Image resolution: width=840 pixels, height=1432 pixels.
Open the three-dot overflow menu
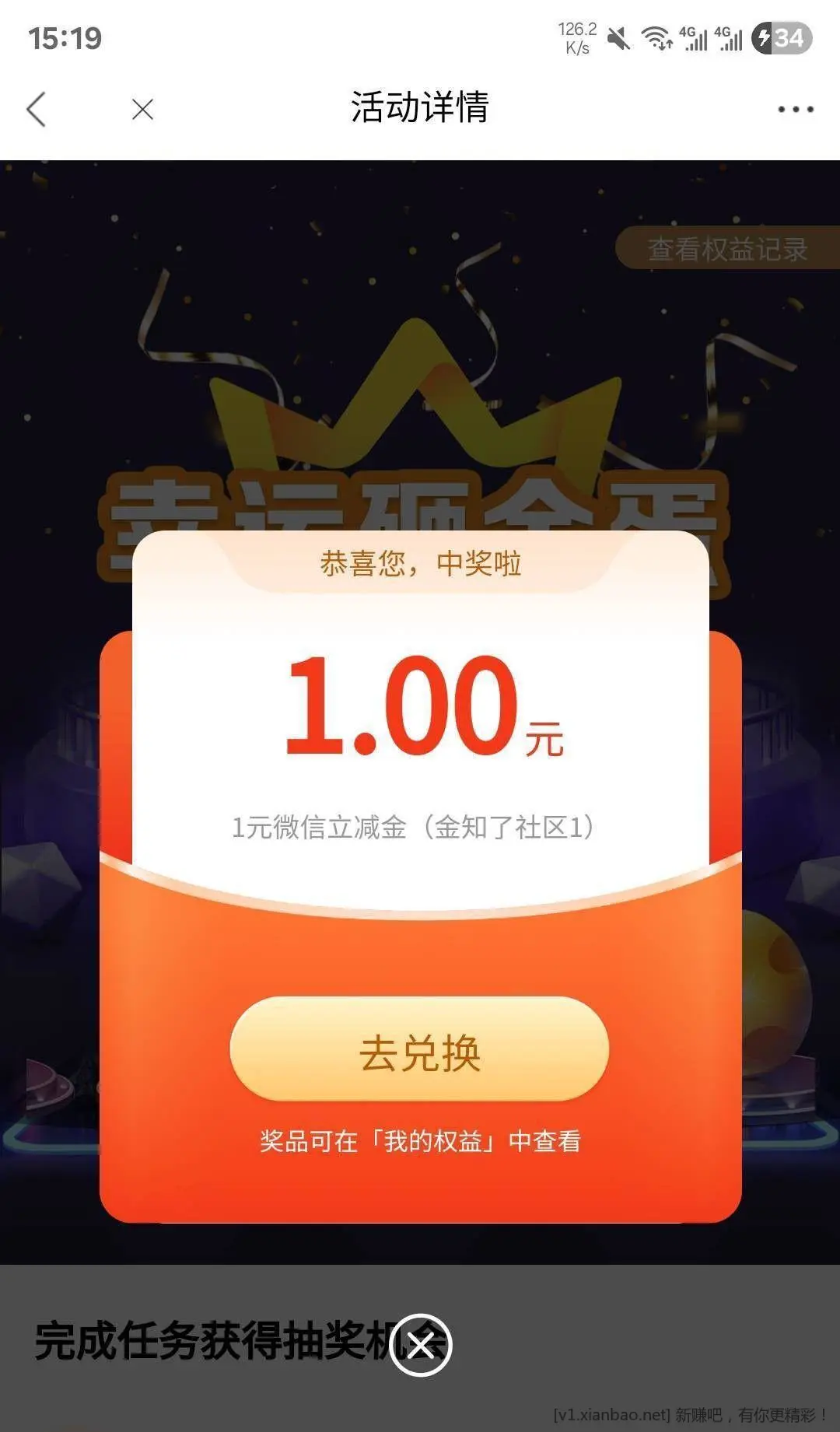(796, 110)
